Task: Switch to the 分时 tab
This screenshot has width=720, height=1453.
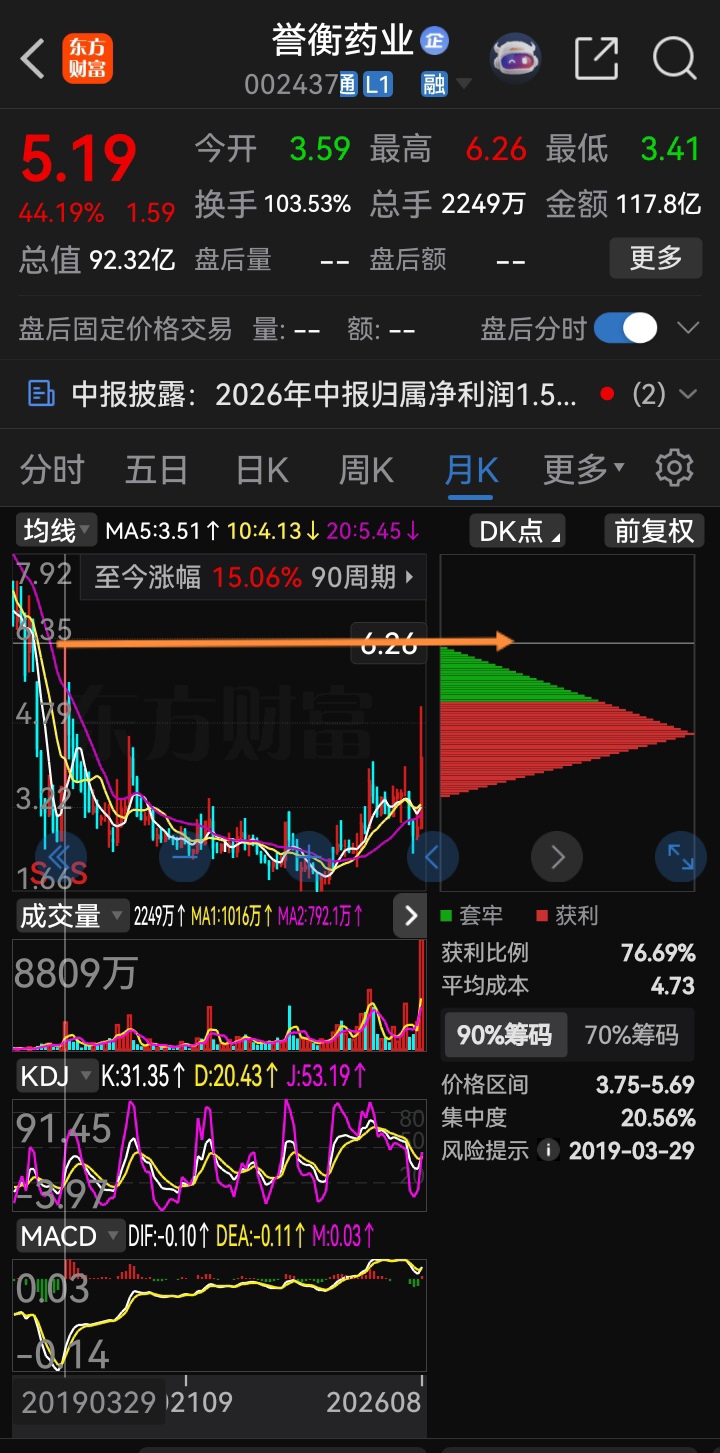Action: point(52,469)
